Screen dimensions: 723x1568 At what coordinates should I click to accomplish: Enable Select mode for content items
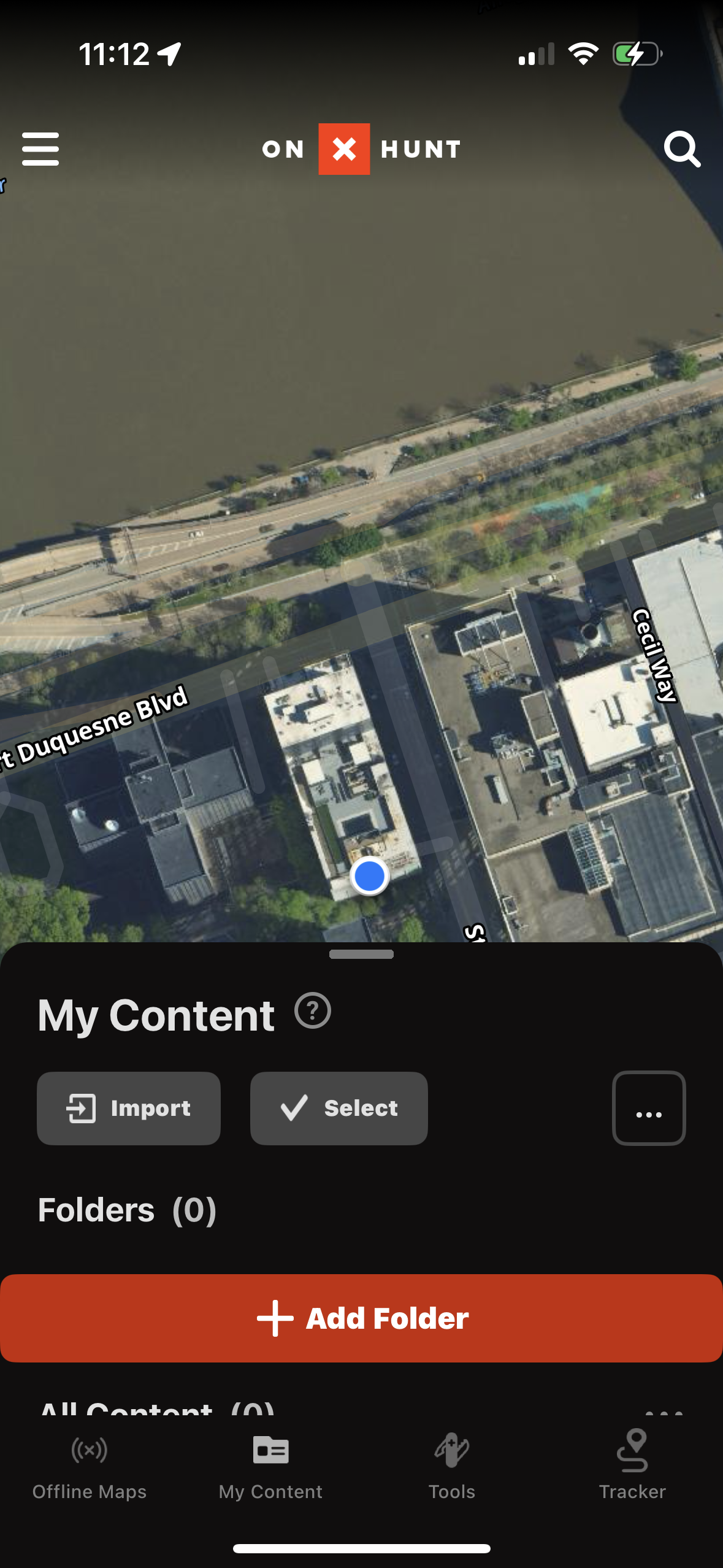pyautogui.click(x=338, y=1108)
